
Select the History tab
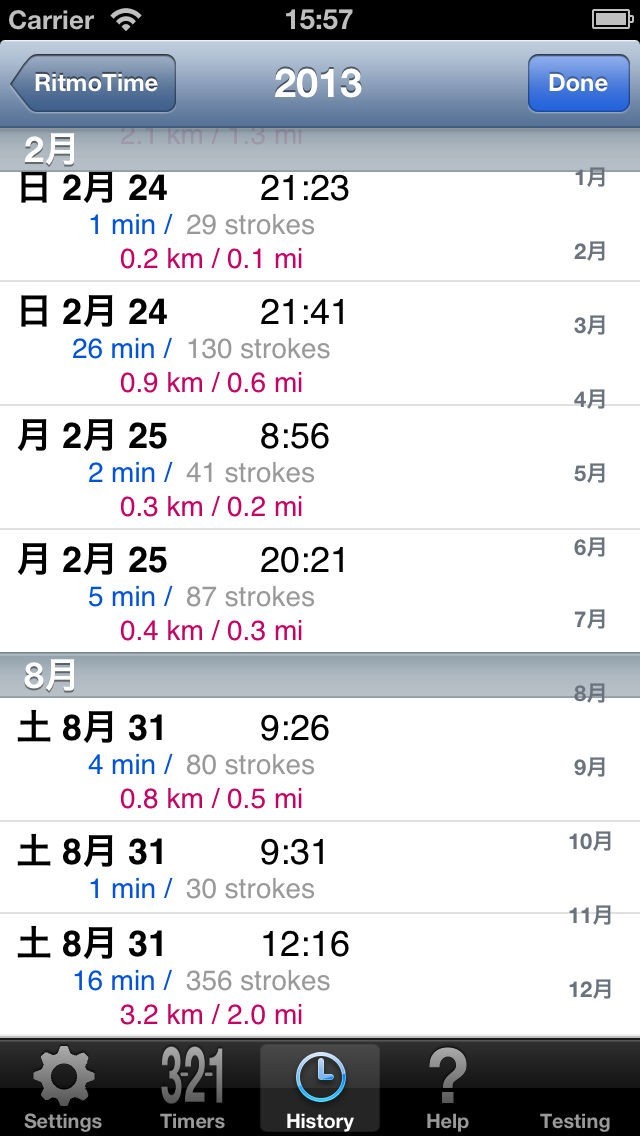(x=319, y=1089)
